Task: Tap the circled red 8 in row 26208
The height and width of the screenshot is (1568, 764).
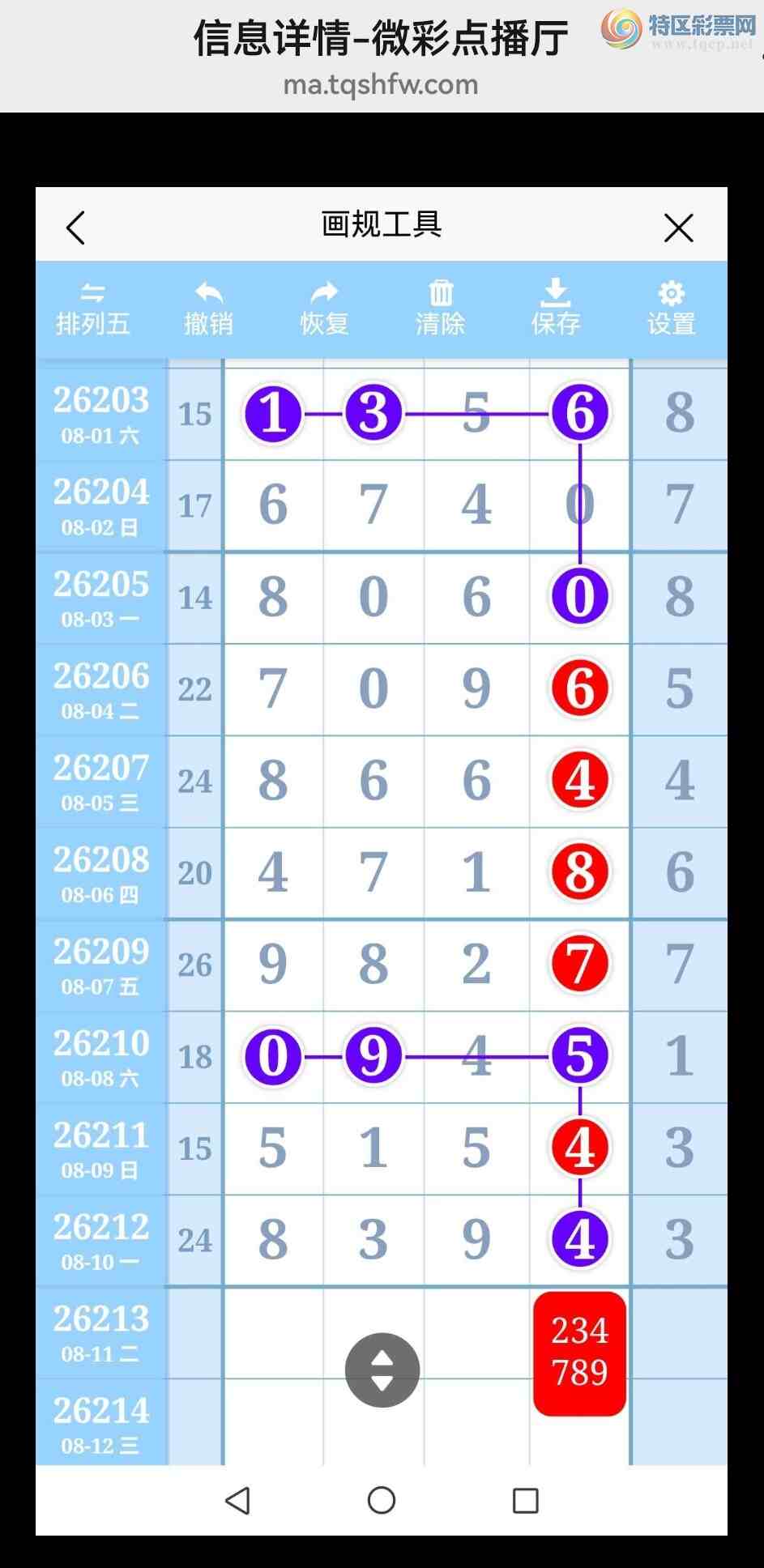Action: coord(579,872)
